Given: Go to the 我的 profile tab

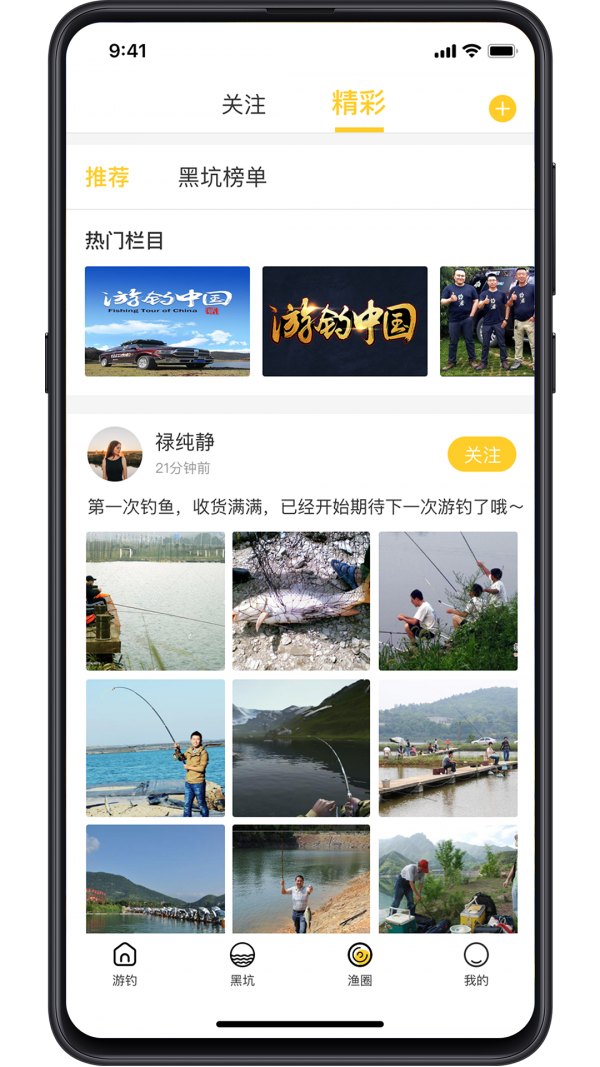Looking at the screenshot, I should coord(476,964).
